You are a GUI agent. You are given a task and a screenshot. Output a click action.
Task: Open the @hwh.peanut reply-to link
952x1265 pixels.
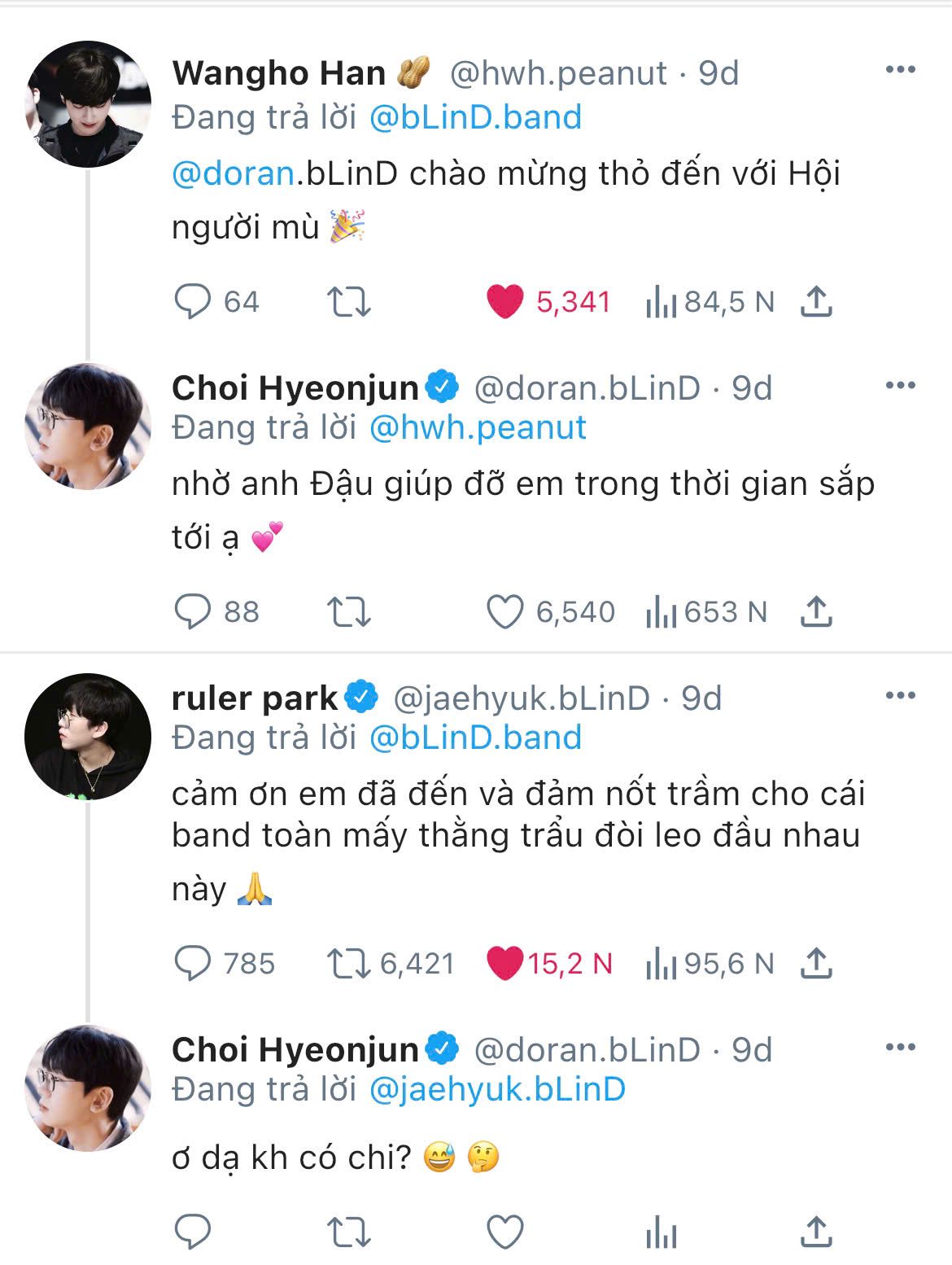(478, 427)
